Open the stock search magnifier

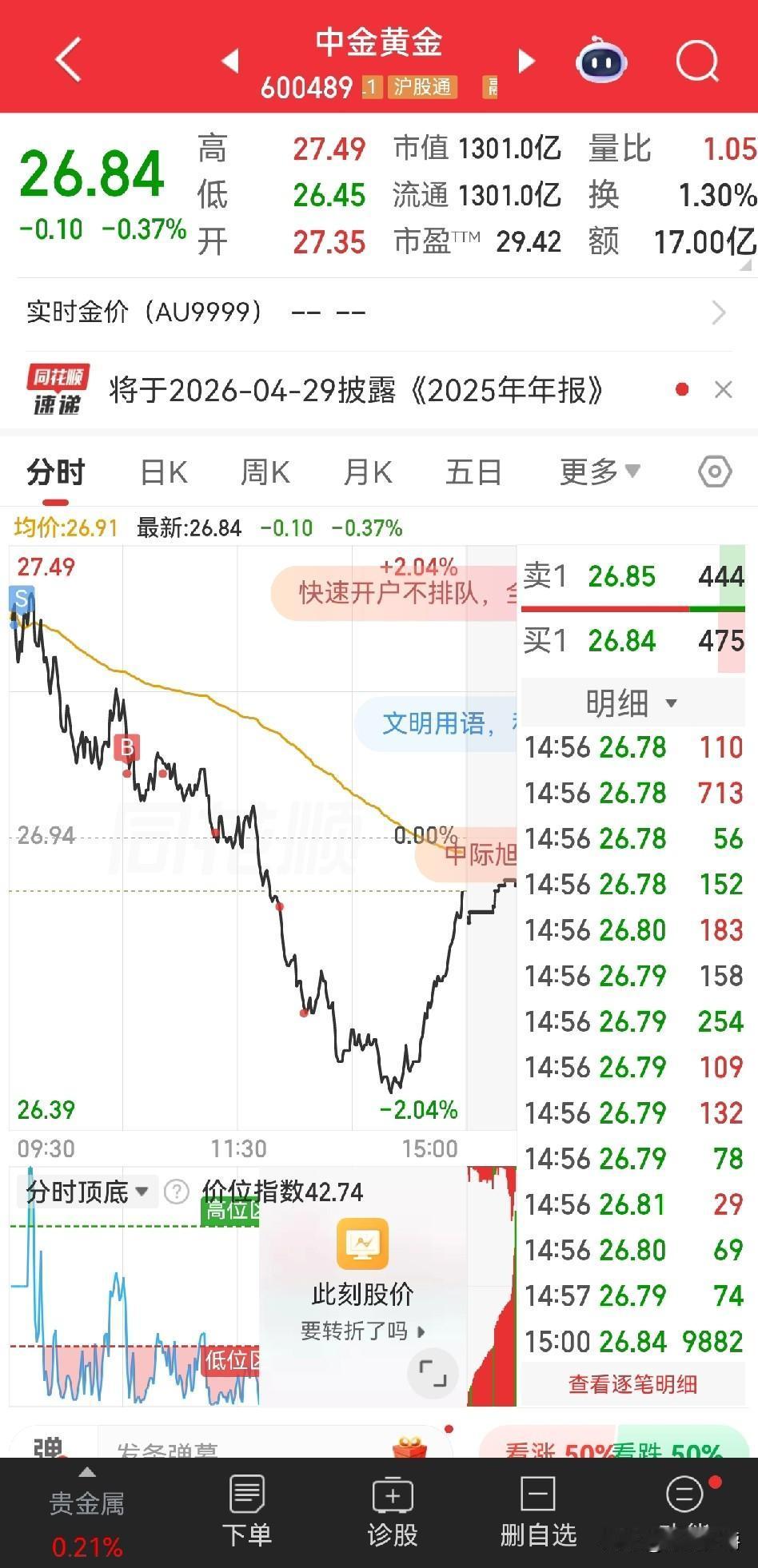[x=696, y=60]
